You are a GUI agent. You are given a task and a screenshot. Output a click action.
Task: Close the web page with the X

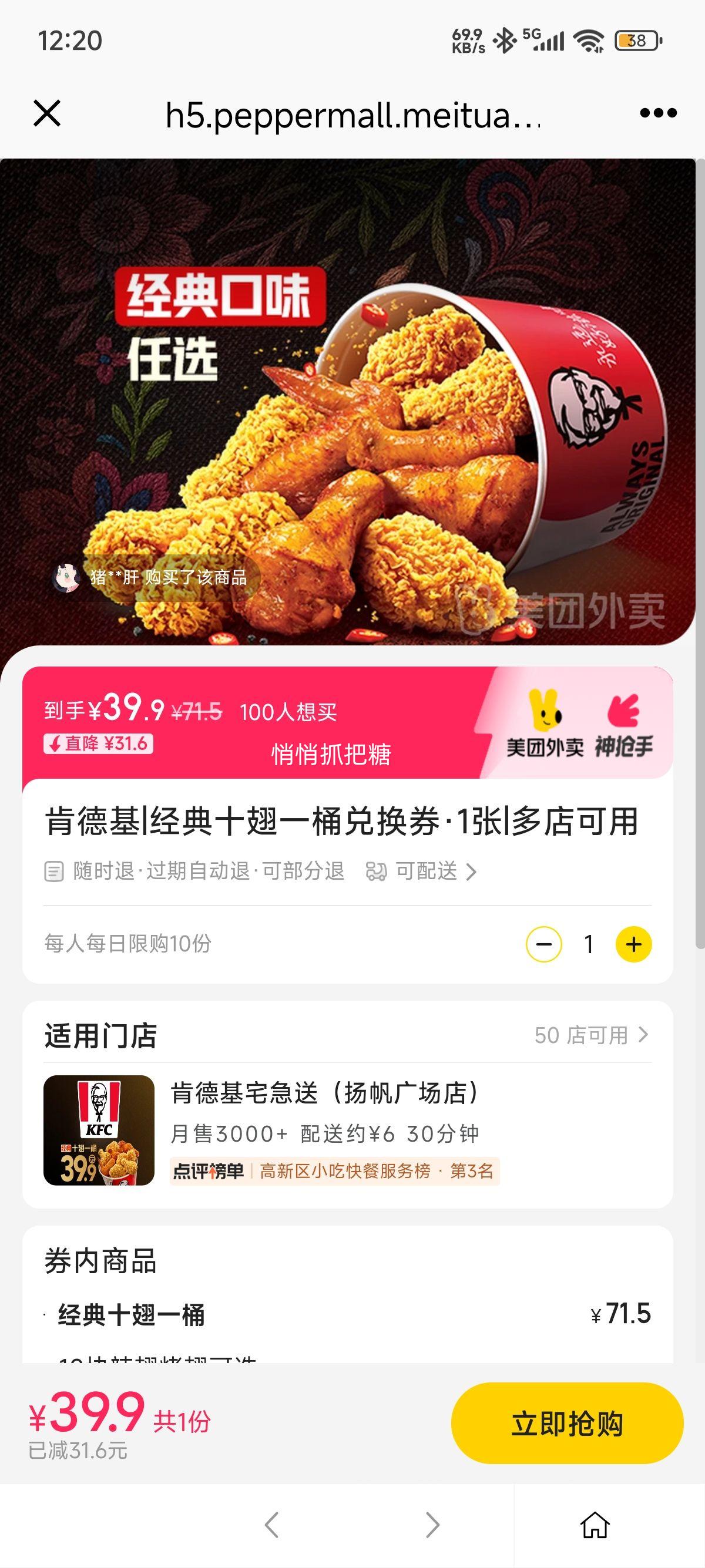(x=47, y=114)
